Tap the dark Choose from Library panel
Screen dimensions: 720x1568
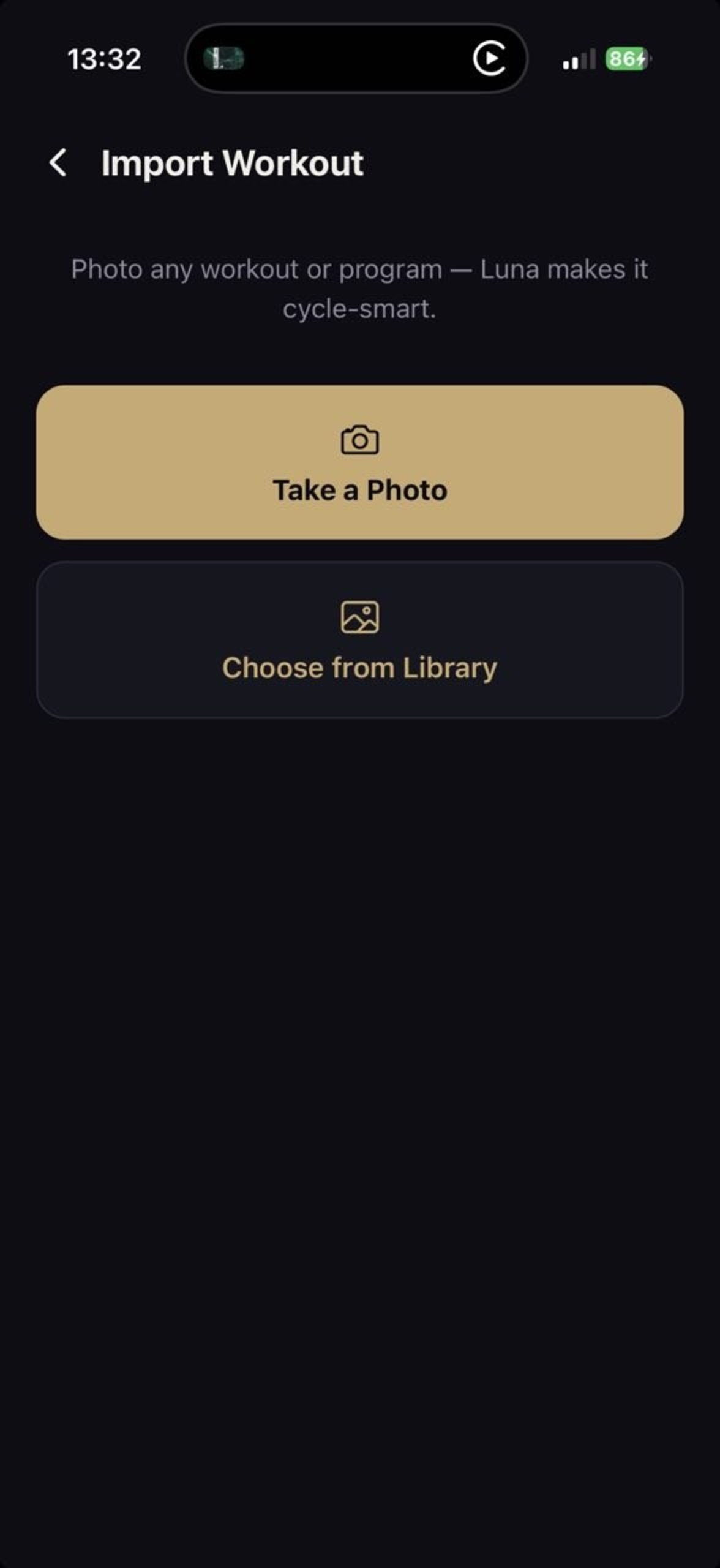(x=360, y=638)
